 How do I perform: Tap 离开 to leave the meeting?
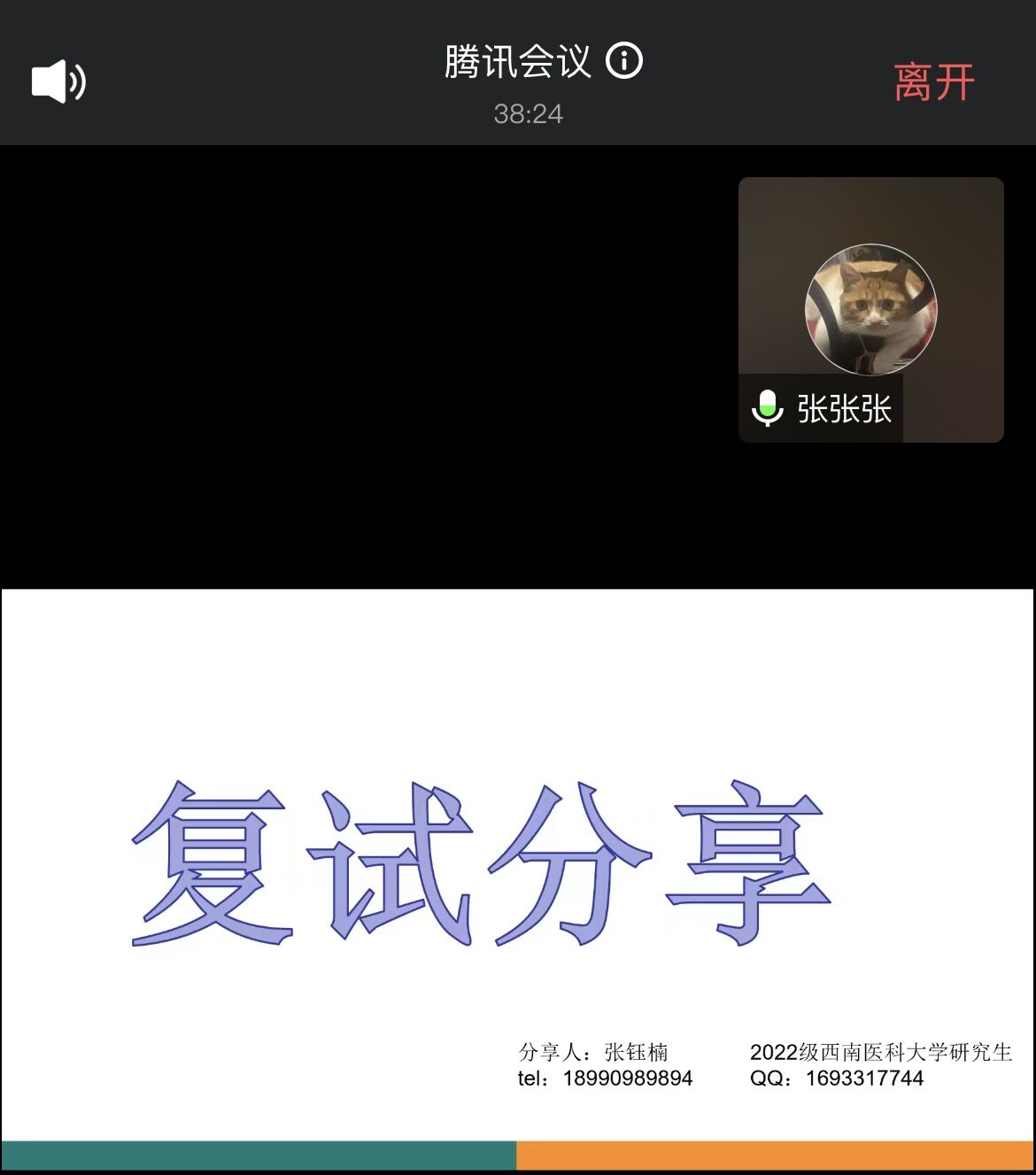[934, 82]
